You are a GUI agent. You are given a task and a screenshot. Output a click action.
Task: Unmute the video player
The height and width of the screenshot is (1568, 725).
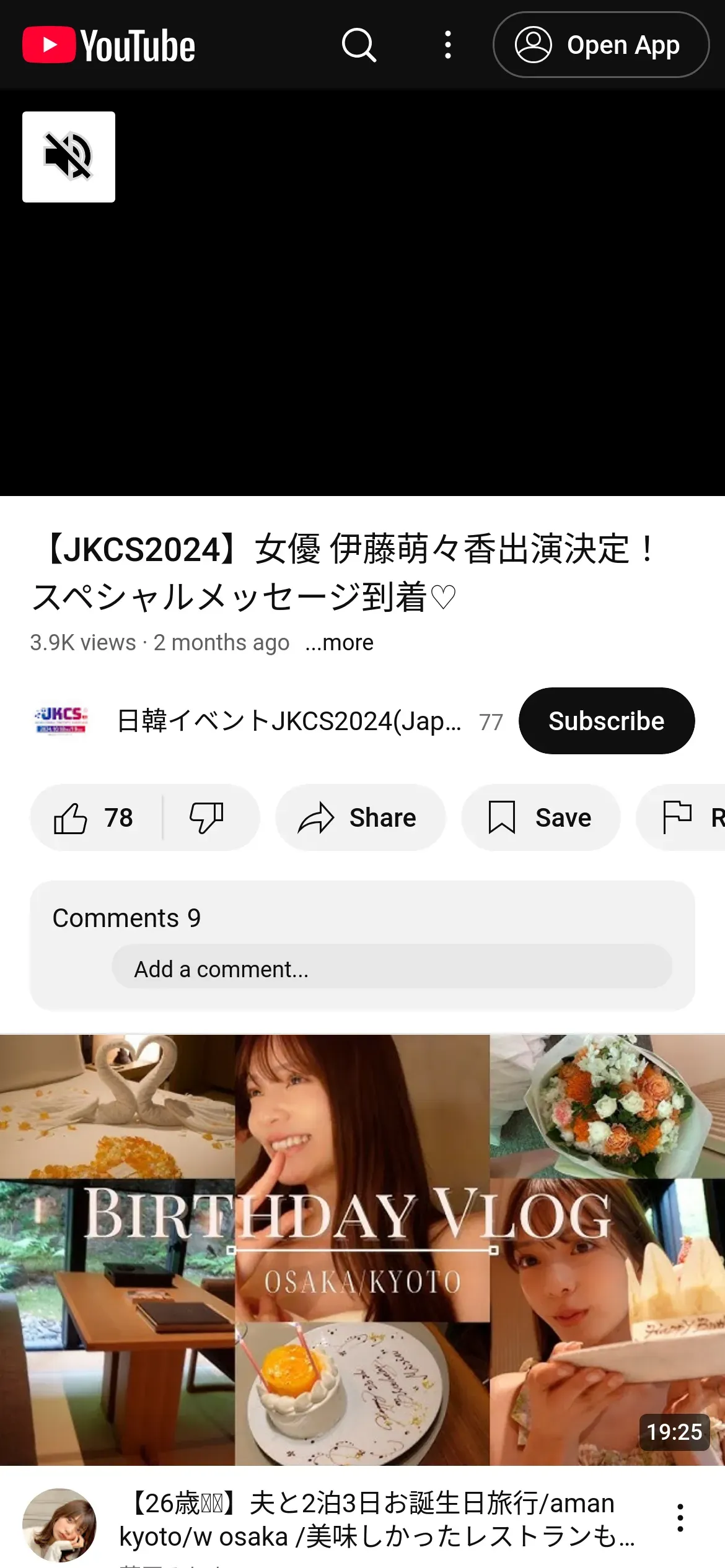[69, 157]
